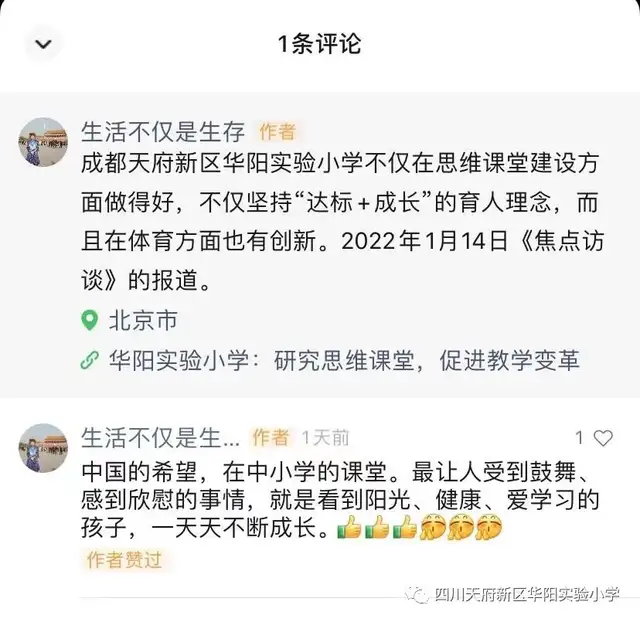Like the comment about 中国的希望
This screenshot has height=622, width=640.
point(603,437)
